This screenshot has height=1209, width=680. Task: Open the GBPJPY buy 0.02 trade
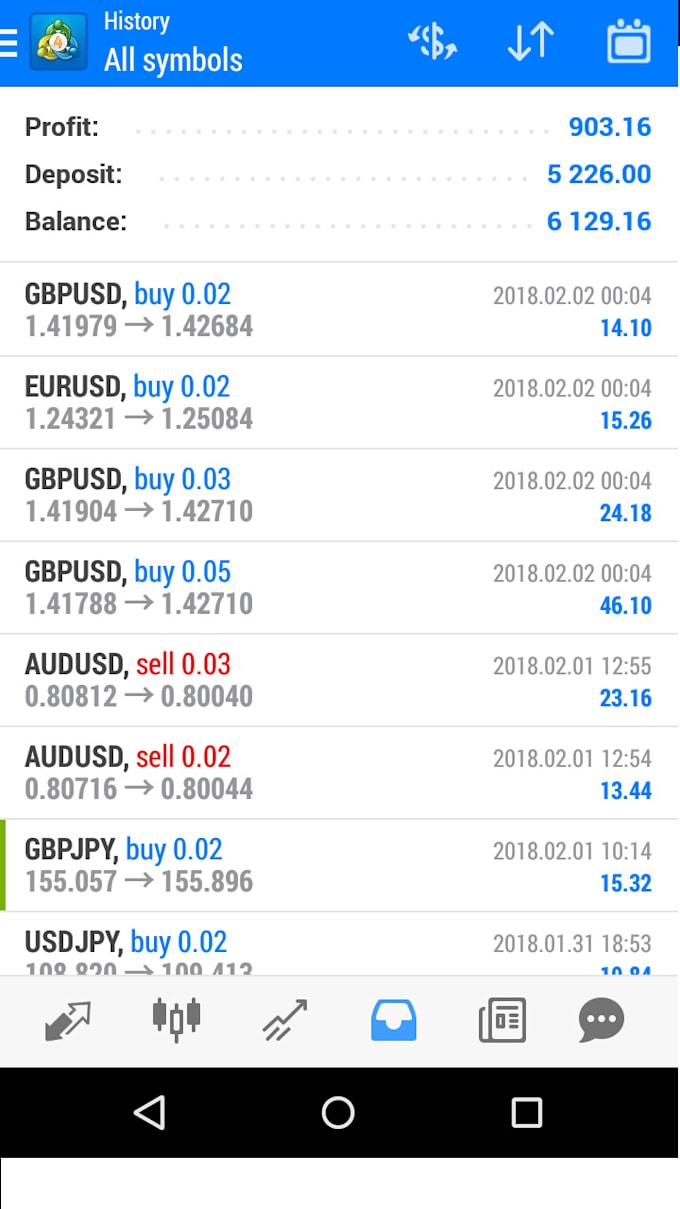(x=340, y=865)
